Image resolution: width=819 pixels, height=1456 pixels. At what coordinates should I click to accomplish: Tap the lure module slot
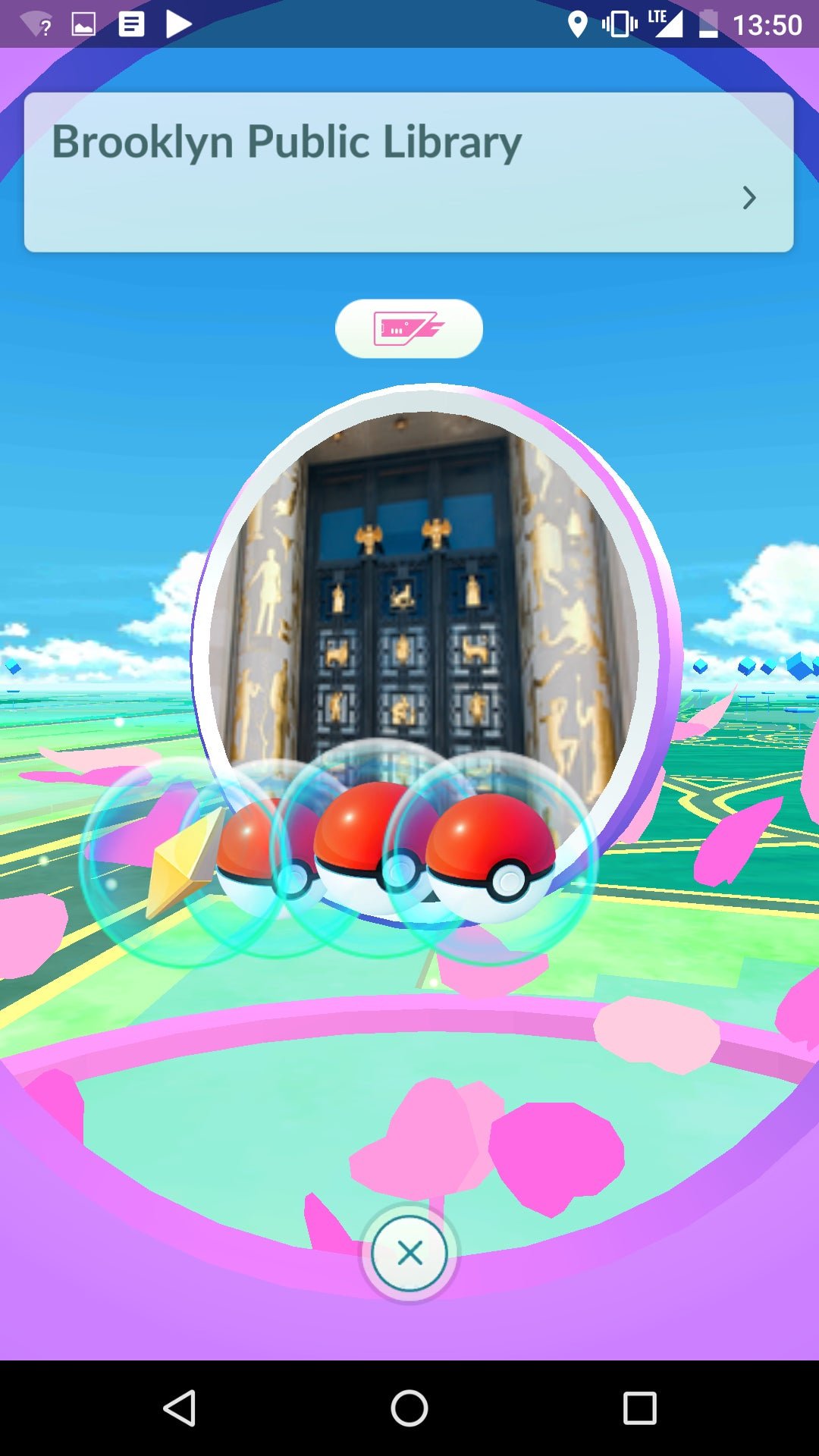(409, 328)
